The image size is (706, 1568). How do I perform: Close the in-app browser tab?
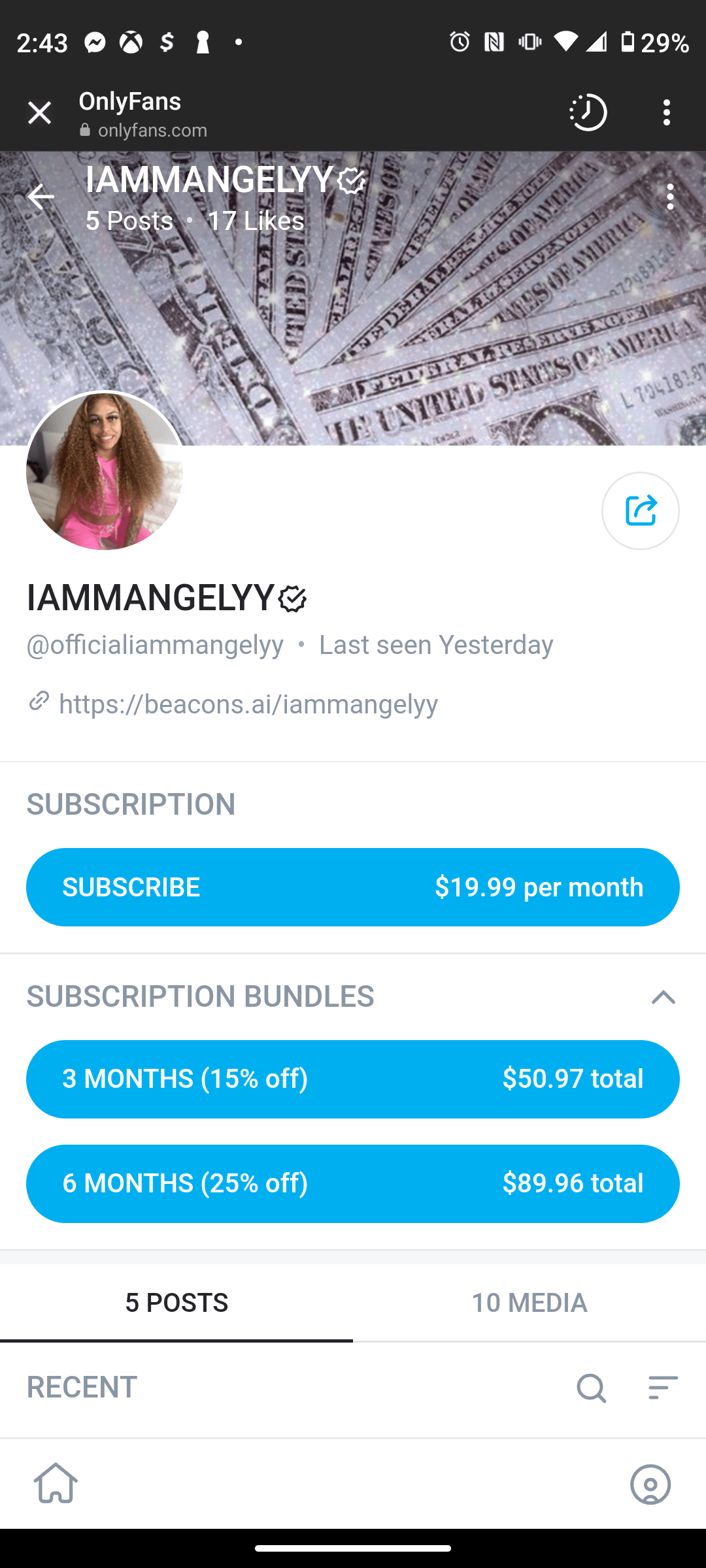(x=39, y=113)
